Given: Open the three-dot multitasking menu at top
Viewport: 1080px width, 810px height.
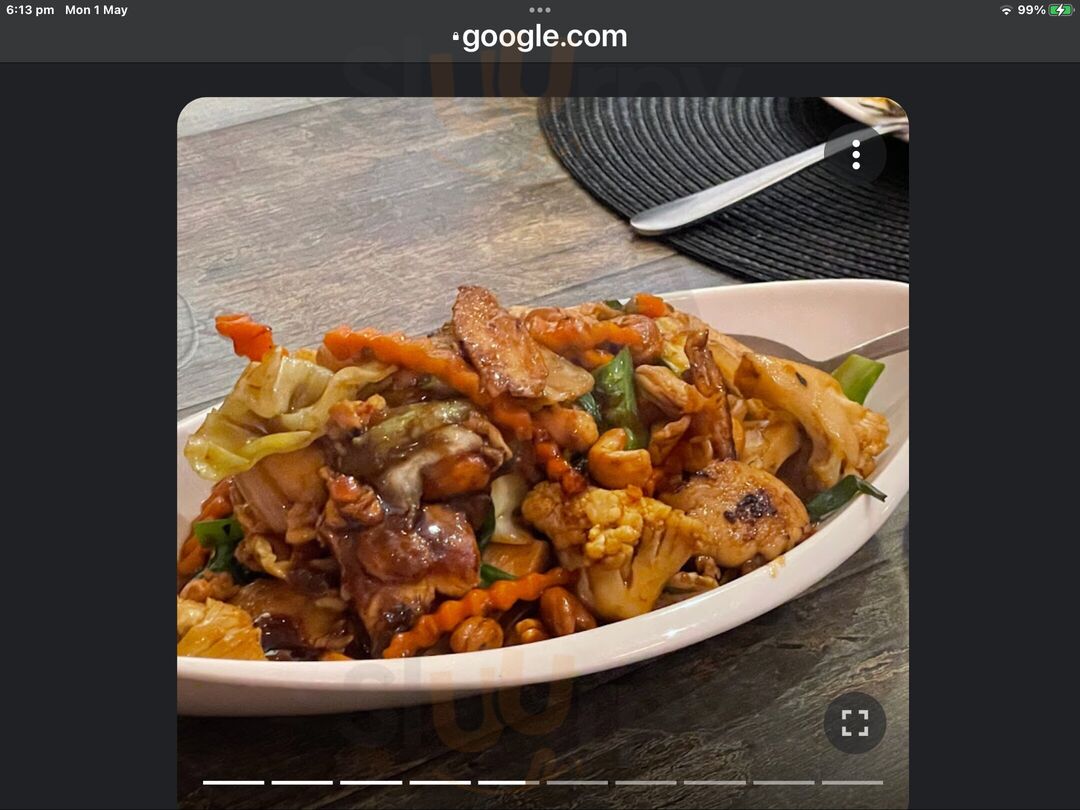Looking at the screenshot, I should click(540, 10).
